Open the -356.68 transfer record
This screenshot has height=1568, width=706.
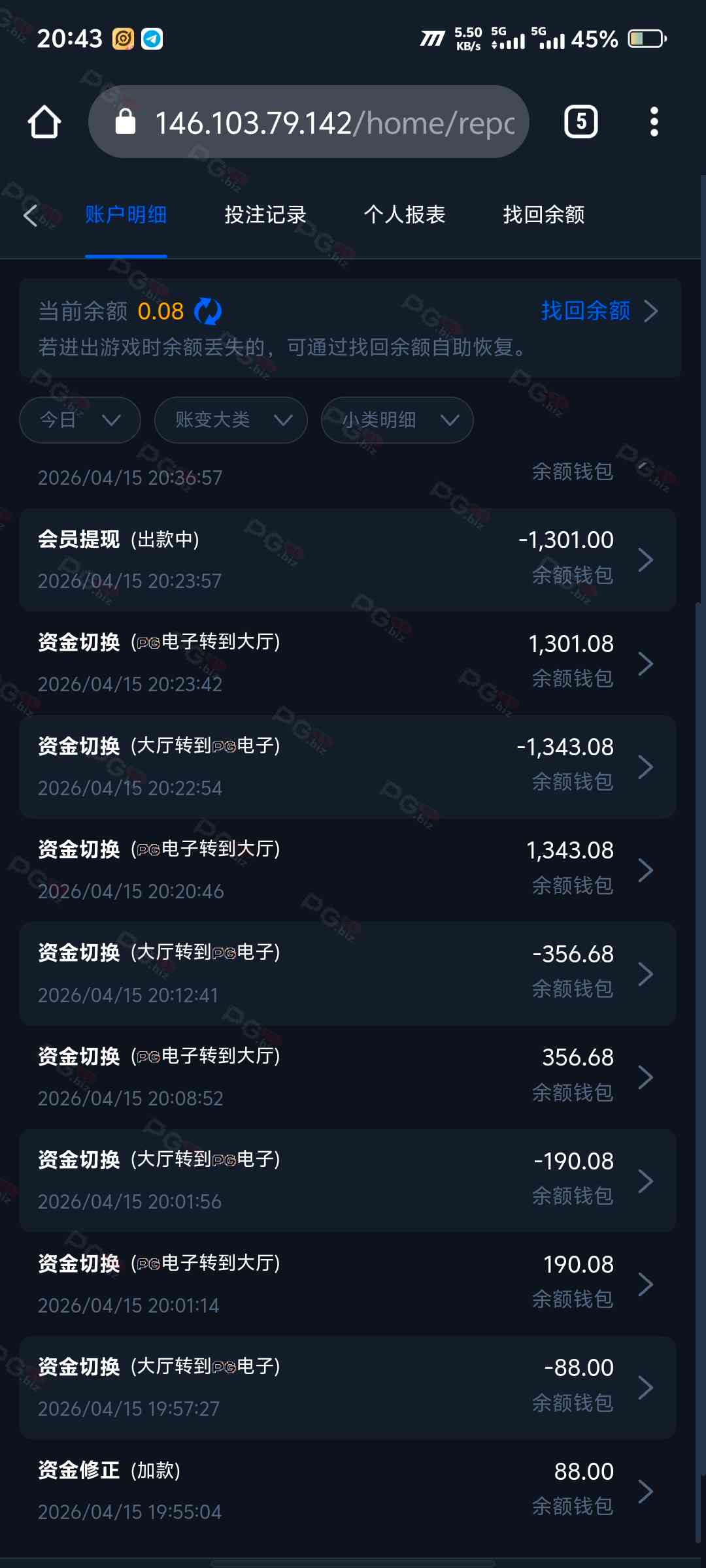348,974
